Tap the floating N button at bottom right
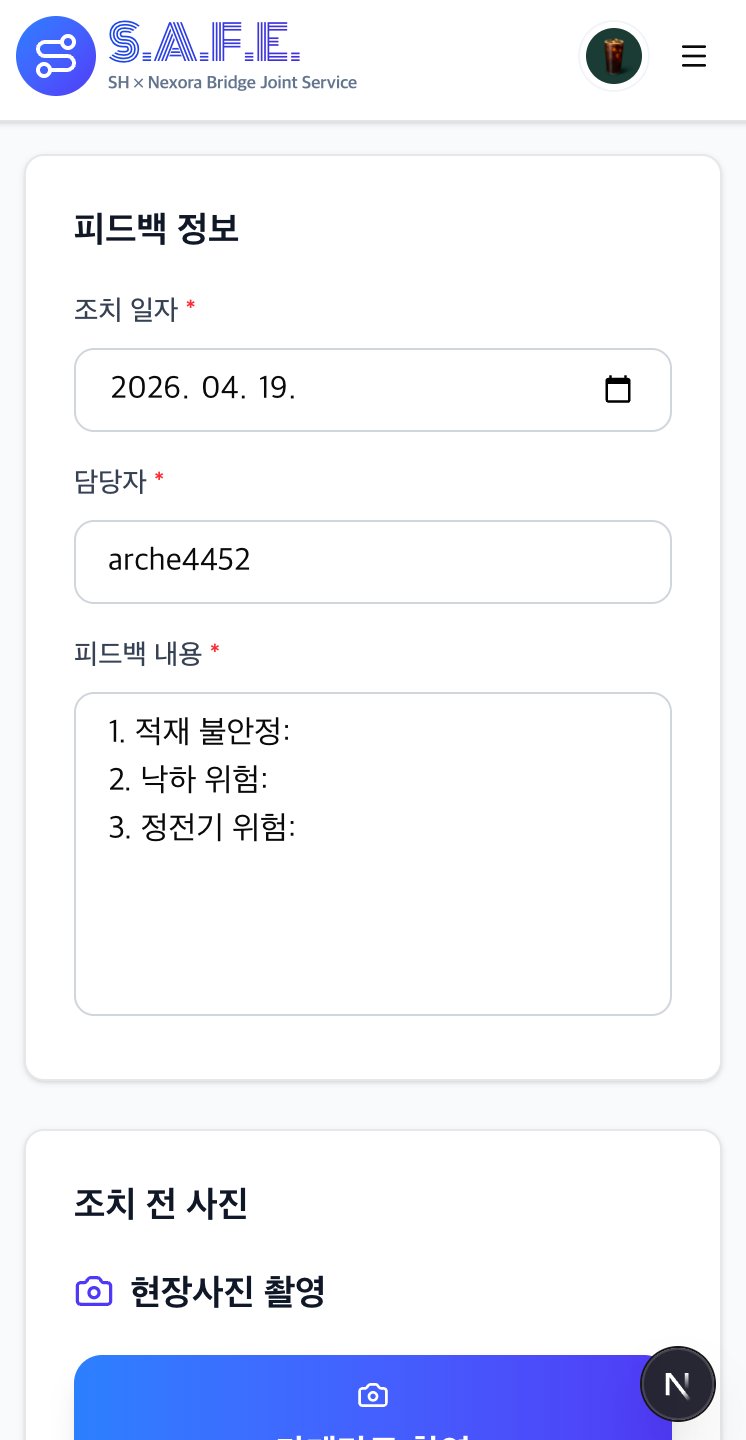The image size is (746, 1440). pyautogui.click(x=678, y=1383)
